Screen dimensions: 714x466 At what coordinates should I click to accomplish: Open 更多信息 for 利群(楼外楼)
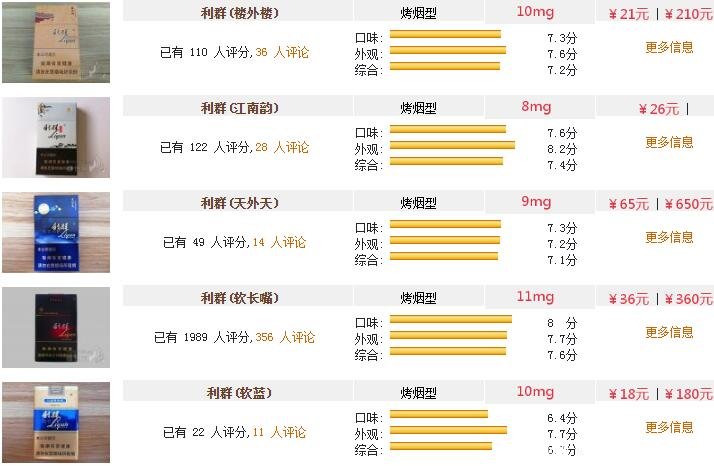pyautogui.click(x=669, y=47)
